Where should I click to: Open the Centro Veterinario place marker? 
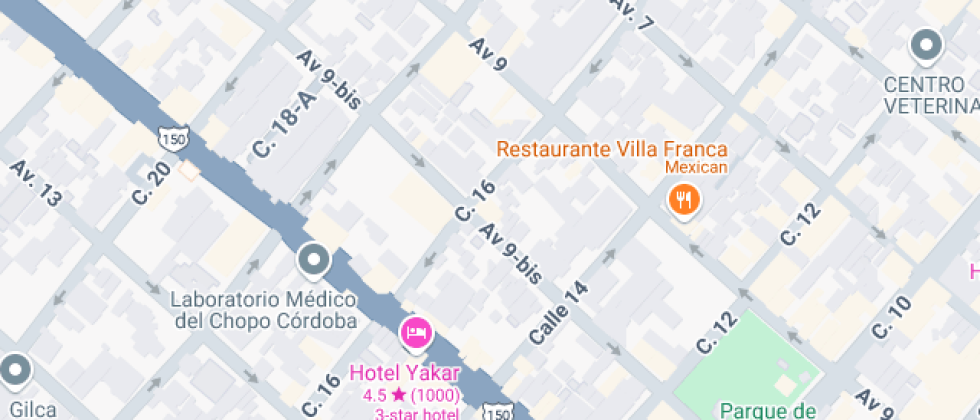tap(926, 46)
